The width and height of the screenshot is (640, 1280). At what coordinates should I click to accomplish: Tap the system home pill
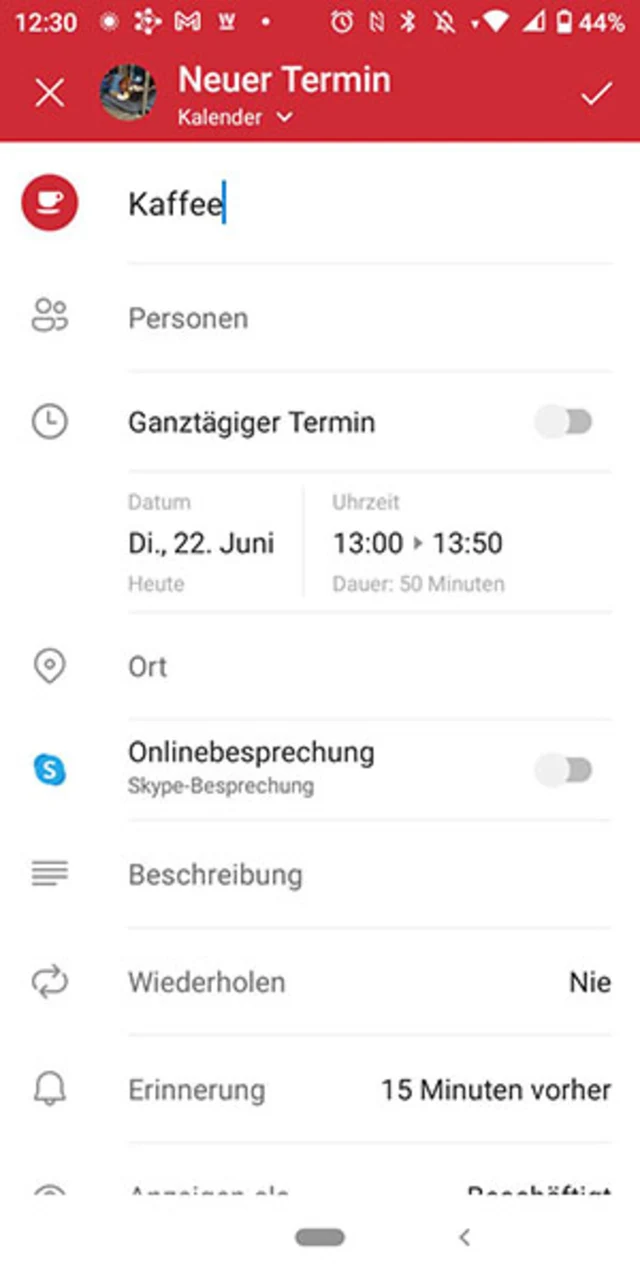[x=320, y=1237]
